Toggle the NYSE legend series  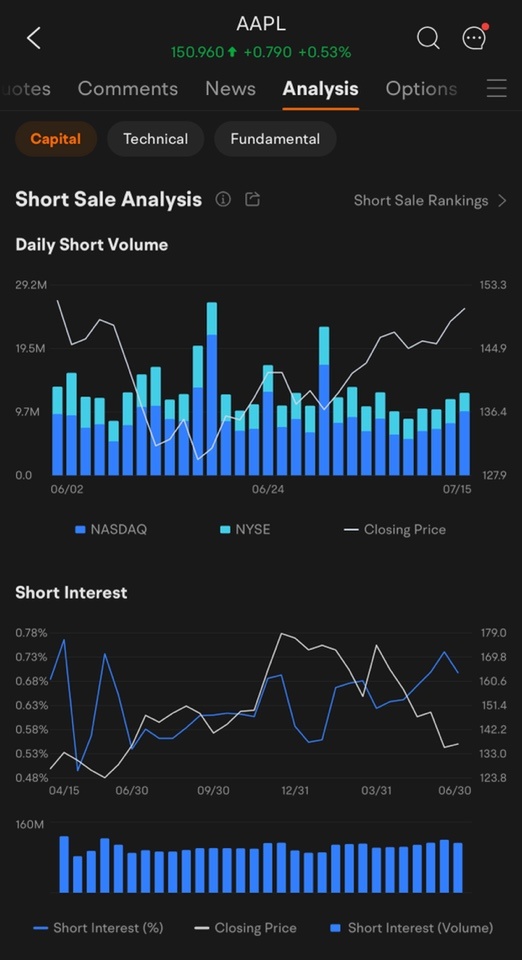tap(245, 530)
